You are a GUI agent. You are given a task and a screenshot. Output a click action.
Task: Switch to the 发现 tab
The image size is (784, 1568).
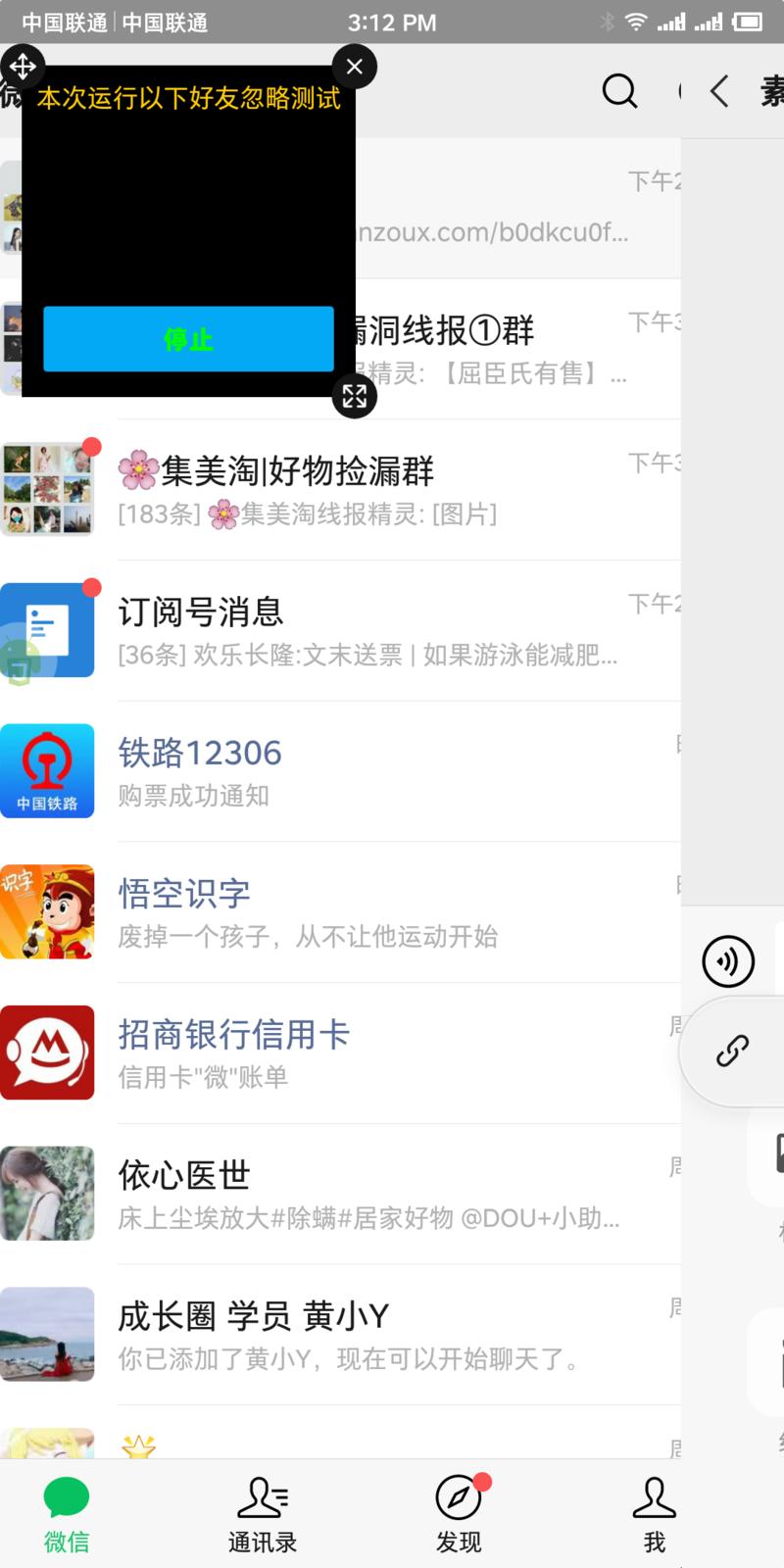(458, 1515)
